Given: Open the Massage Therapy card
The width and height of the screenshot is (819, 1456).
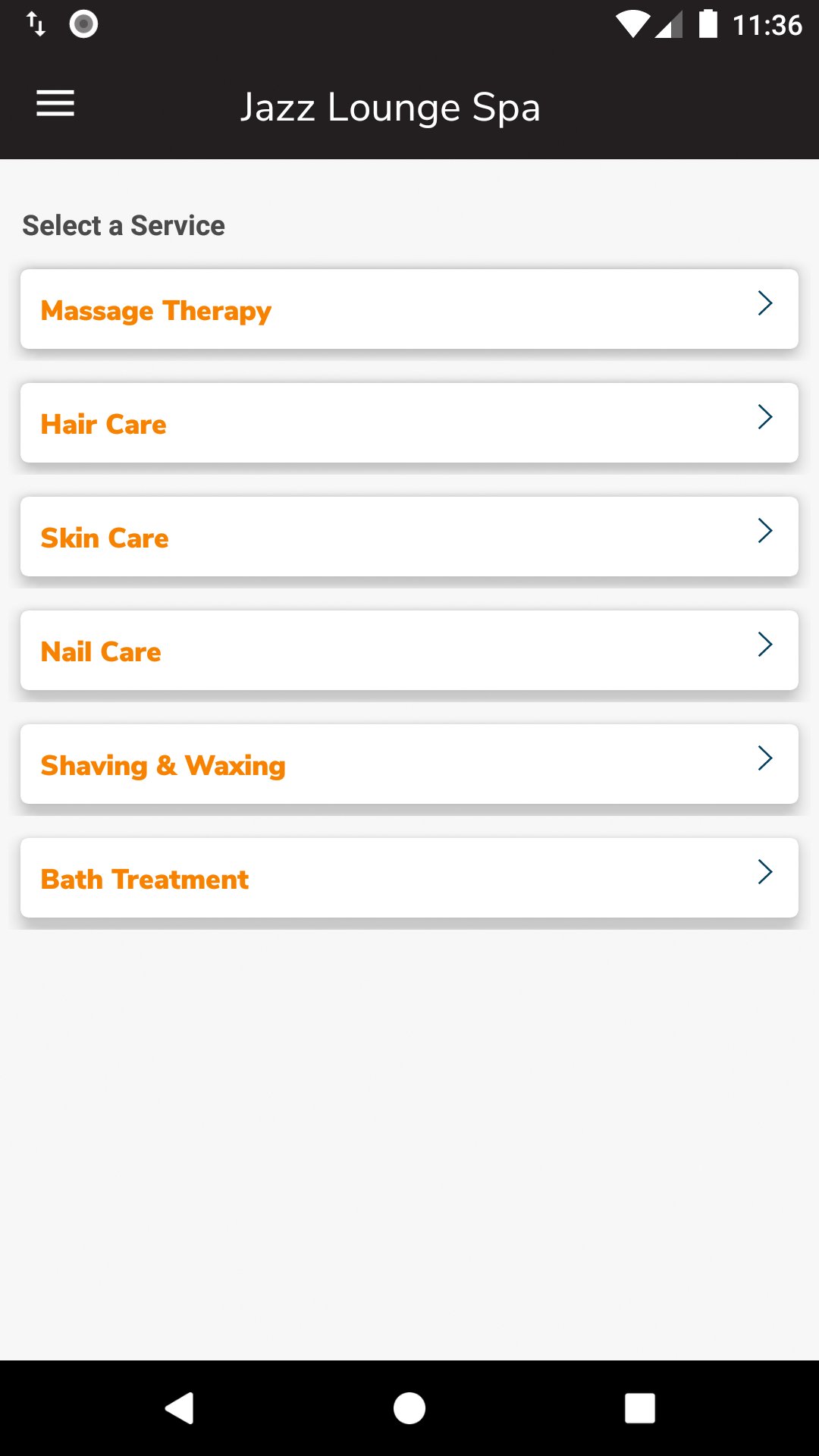Looking at the screenshot, I should tap(409, 309).
